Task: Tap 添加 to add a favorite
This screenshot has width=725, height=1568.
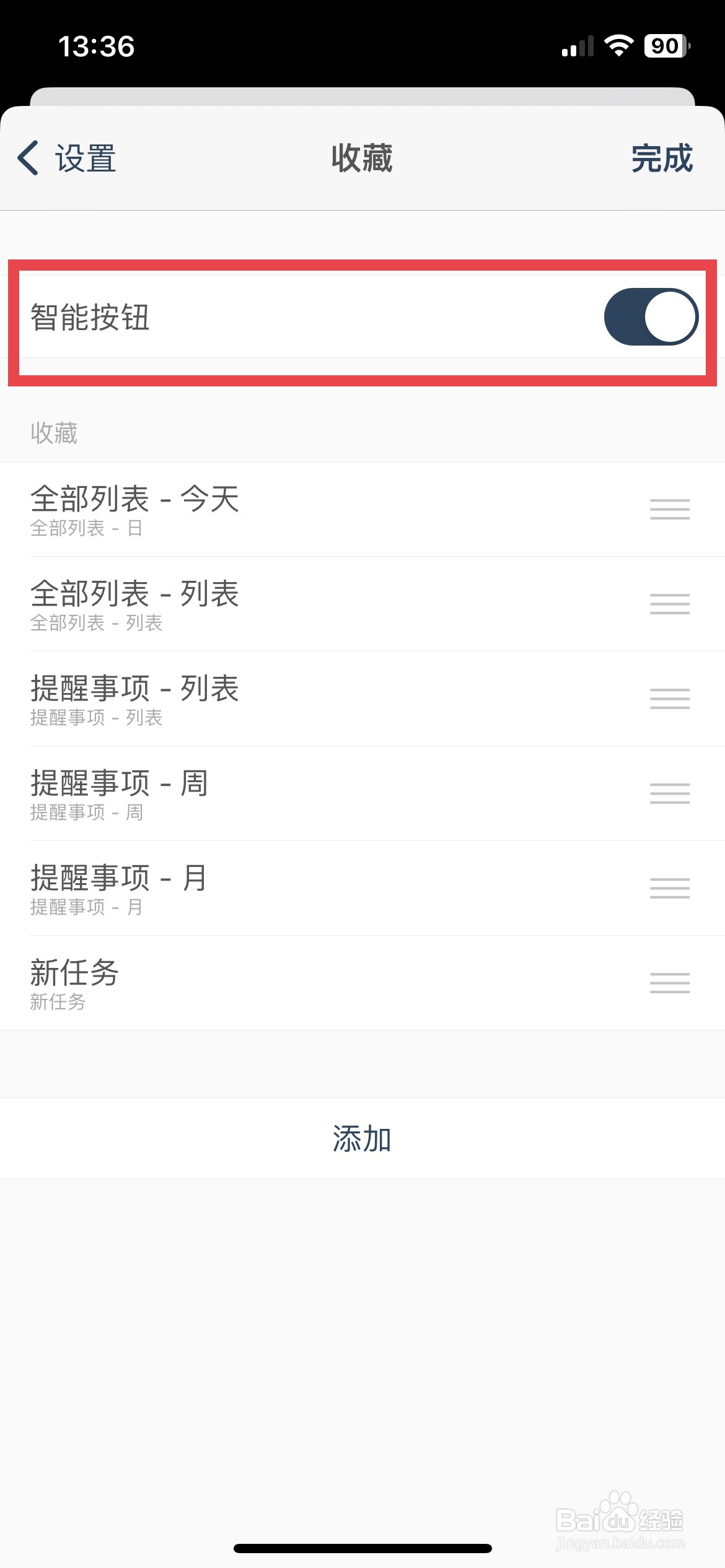Action: coord(362,1138)
